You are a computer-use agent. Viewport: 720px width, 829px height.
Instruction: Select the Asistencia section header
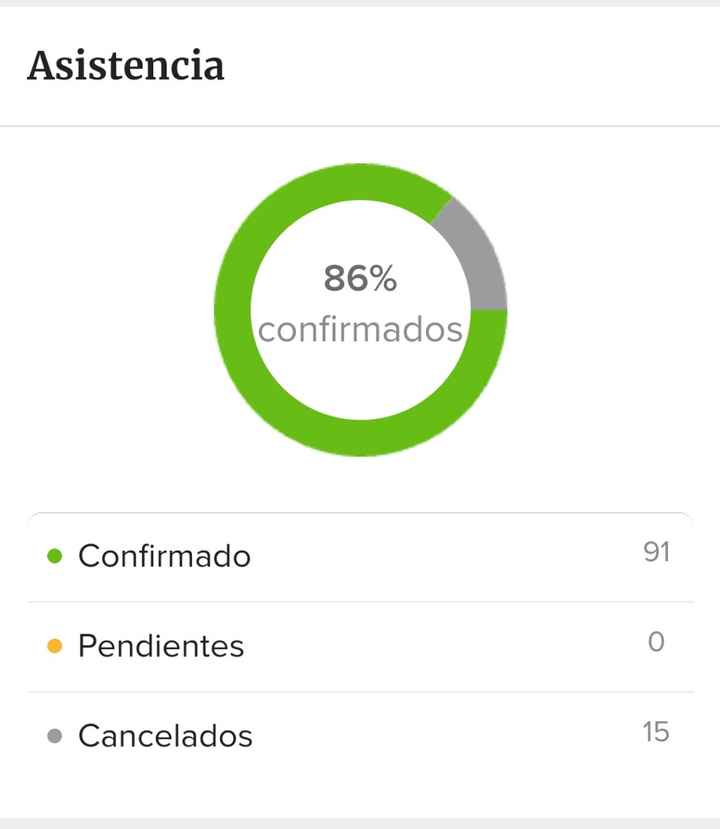point(126,68)
